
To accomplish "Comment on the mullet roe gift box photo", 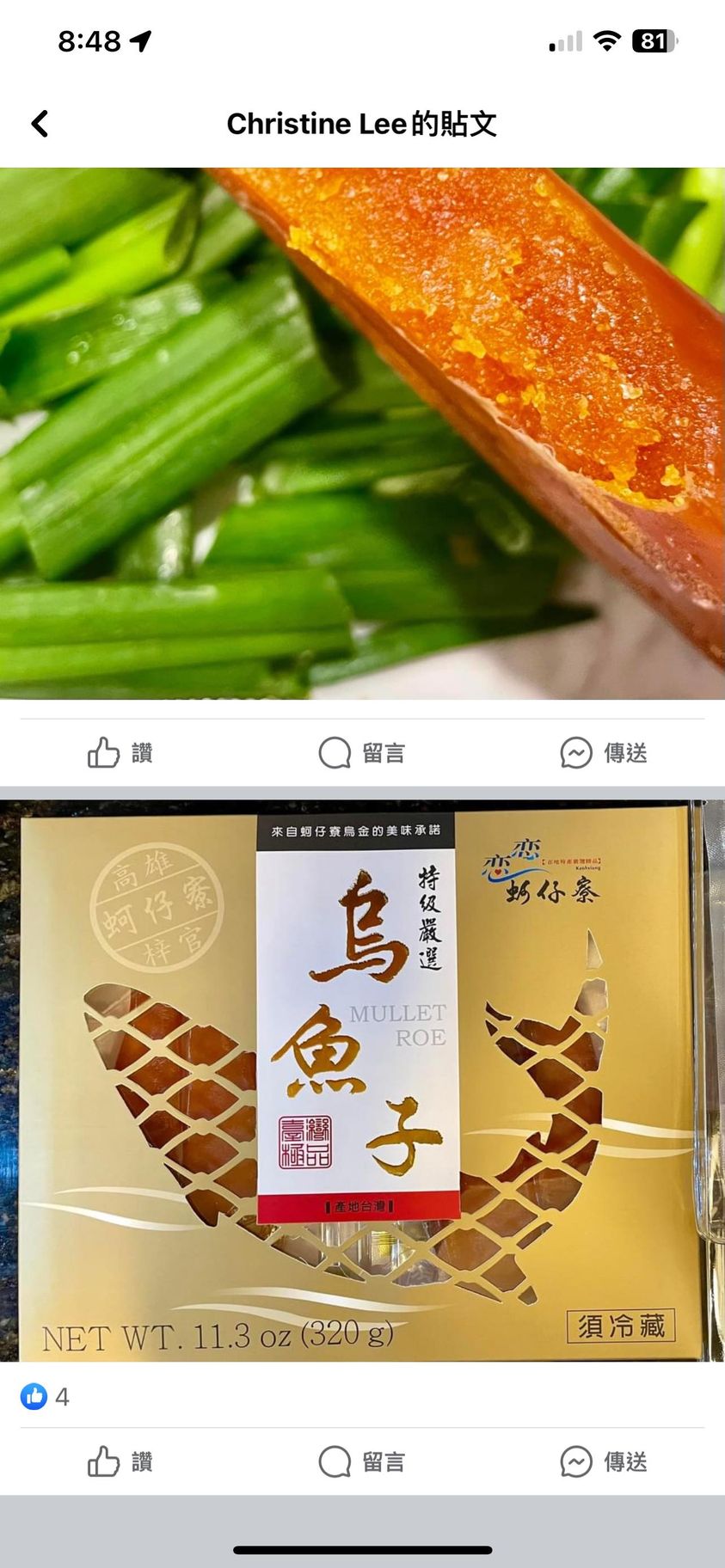I will [x=361, y=1461].
